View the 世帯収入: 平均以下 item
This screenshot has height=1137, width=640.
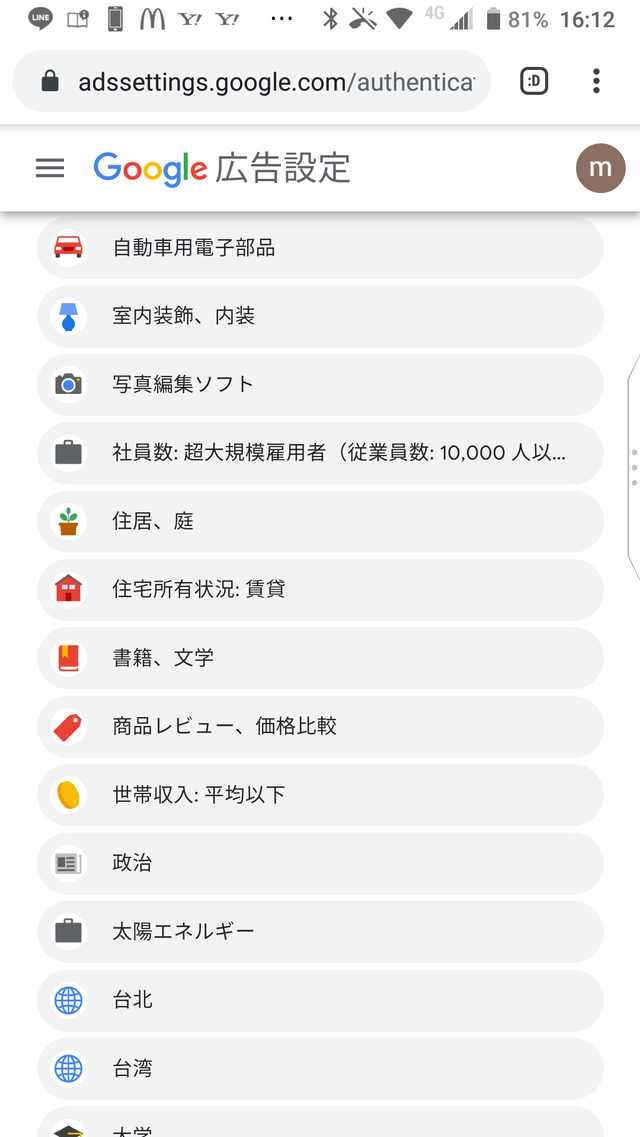(320, 794)
